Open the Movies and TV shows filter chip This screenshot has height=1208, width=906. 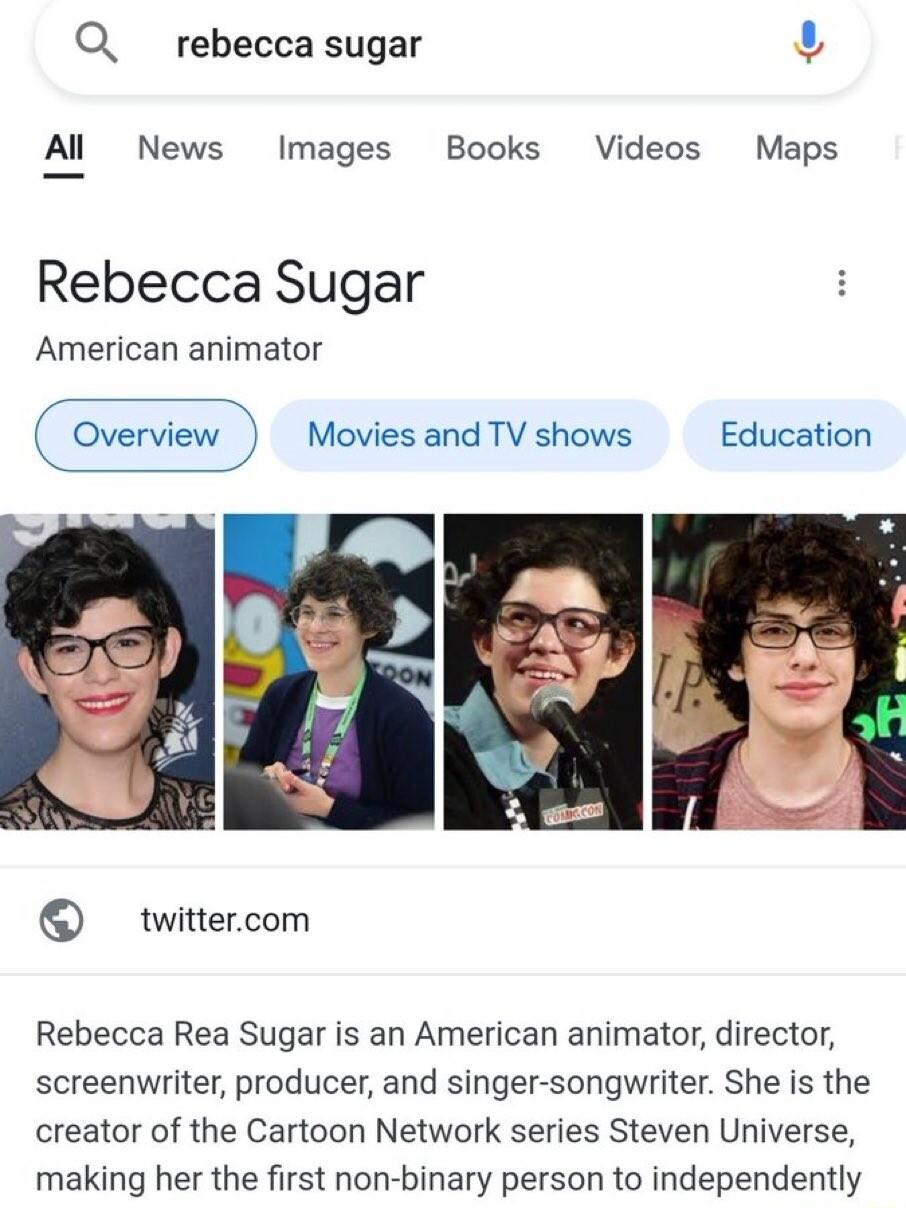coord(470,435)
